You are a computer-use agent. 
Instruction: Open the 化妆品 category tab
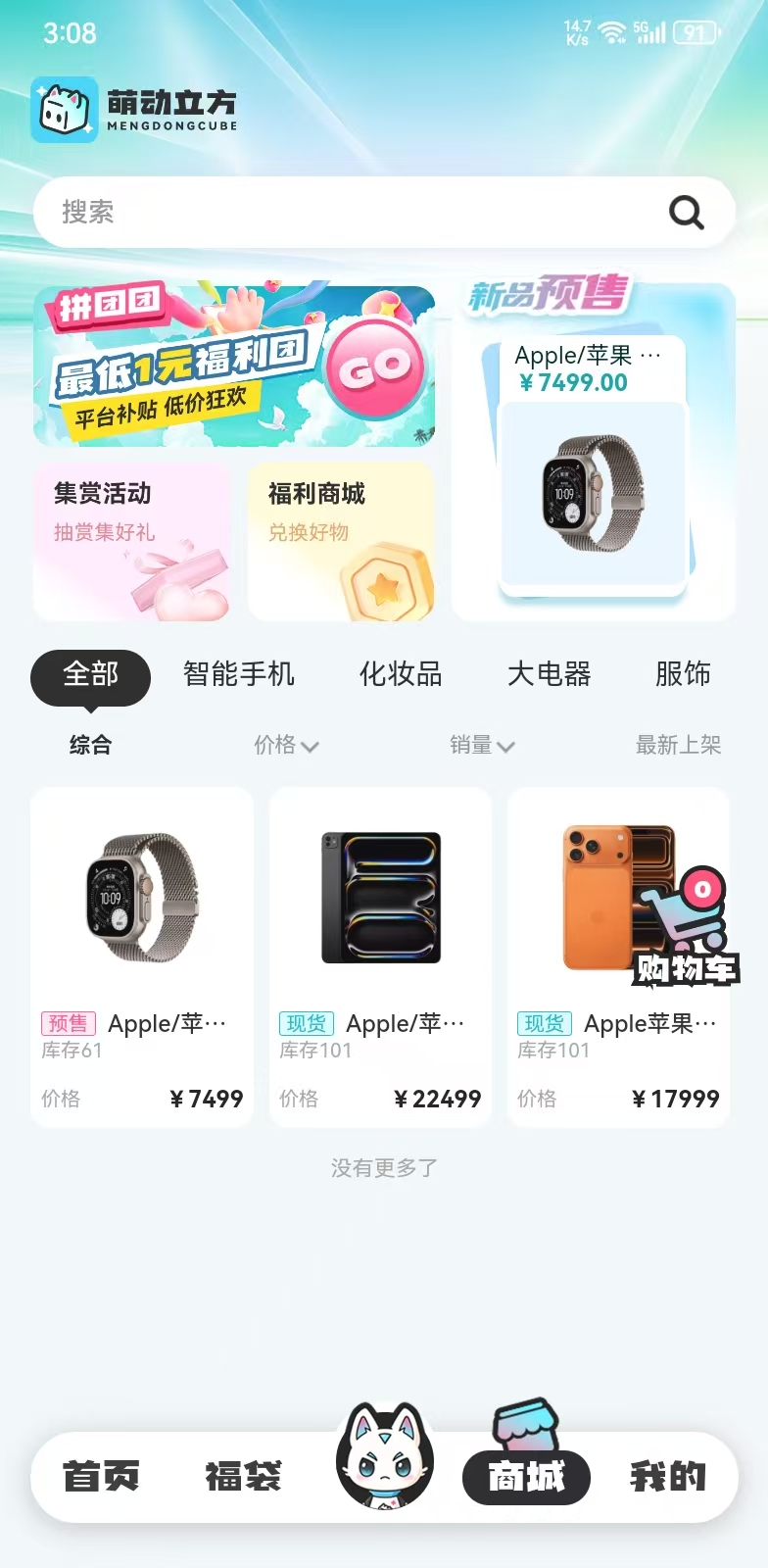pyautogui.click(x=402, y=674)
